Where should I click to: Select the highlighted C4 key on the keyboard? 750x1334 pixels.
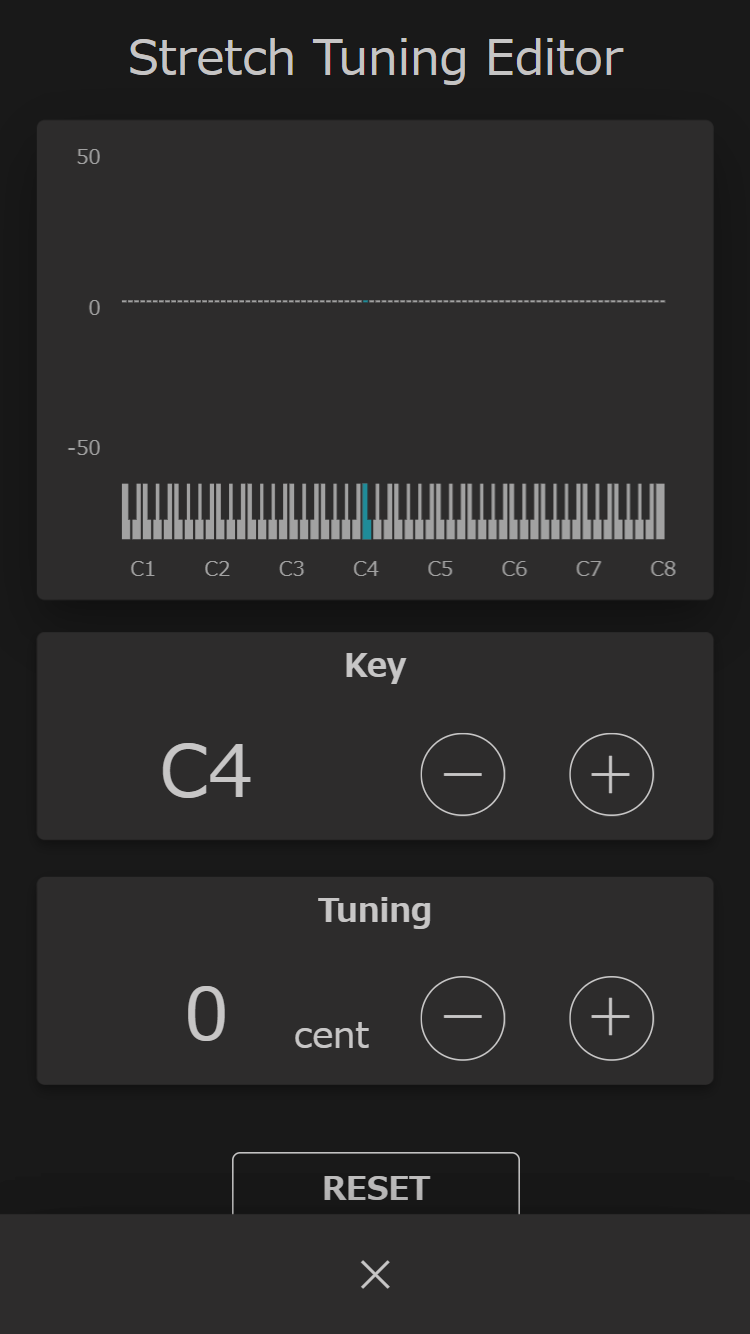coord(366,512)
